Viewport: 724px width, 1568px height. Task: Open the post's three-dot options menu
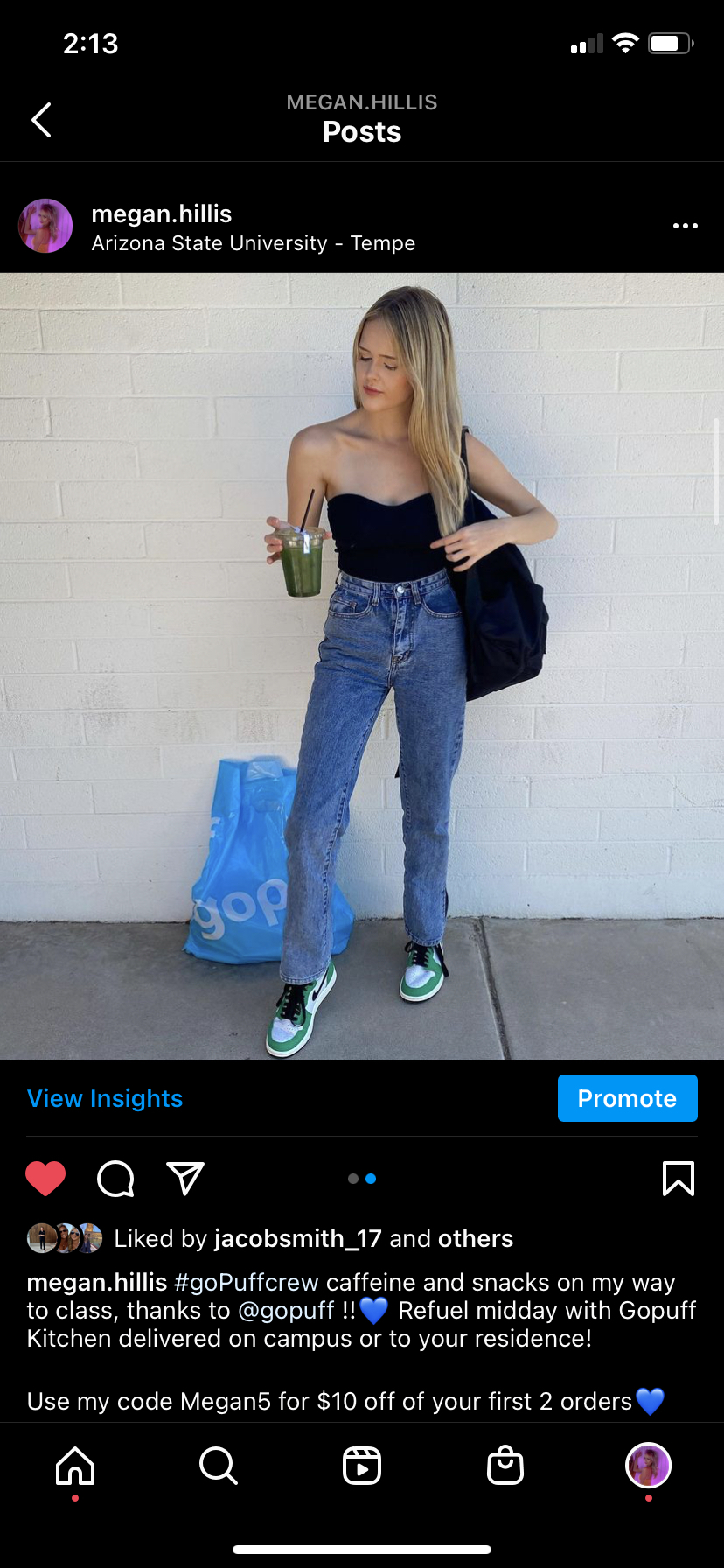685,226
